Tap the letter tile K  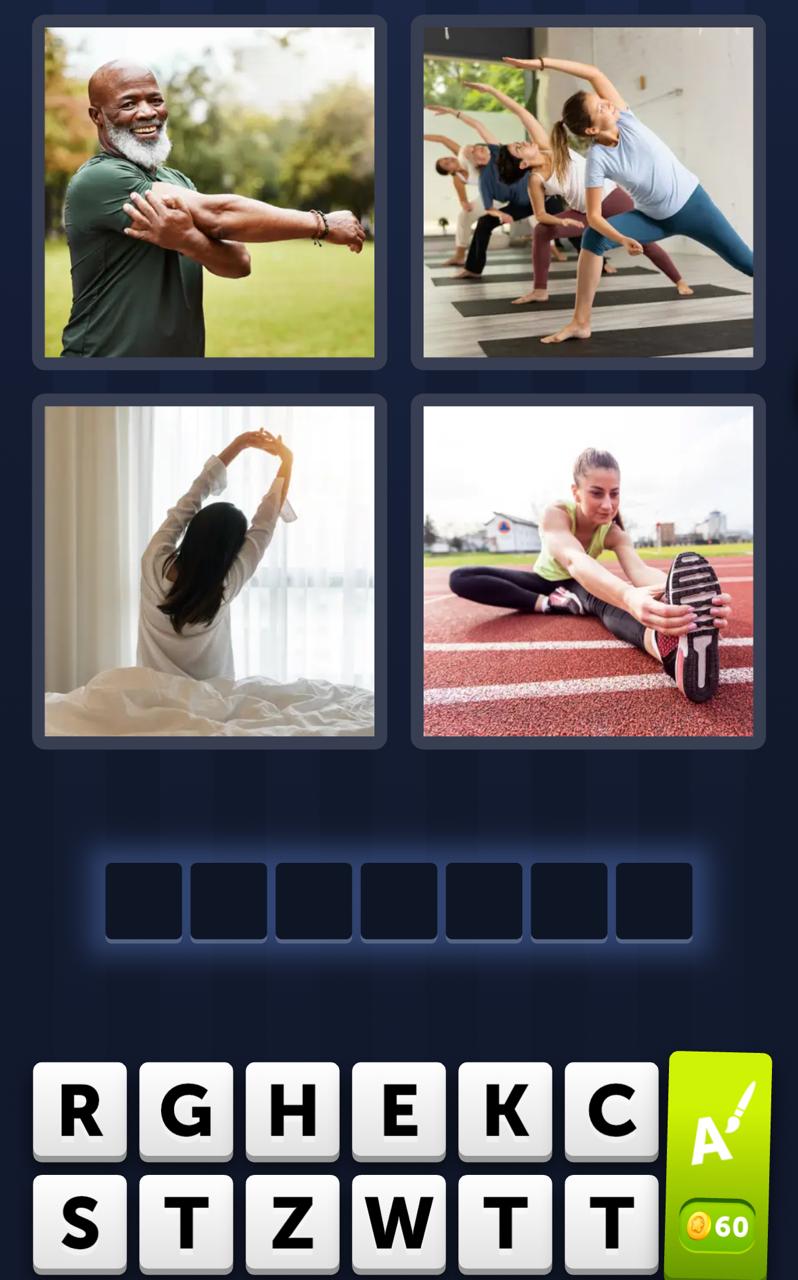504,1110
